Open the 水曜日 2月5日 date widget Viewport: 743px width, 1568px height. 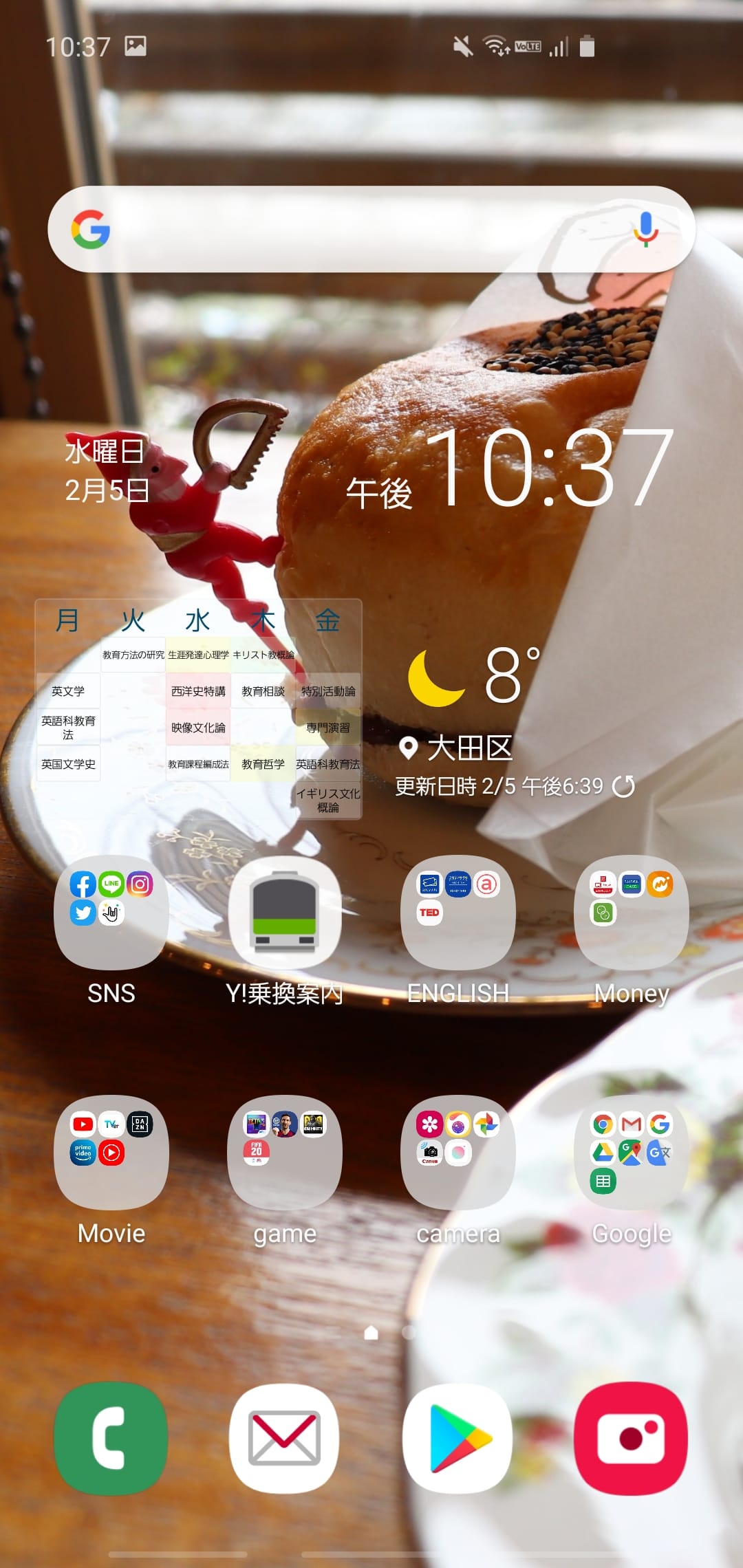(x=107, y=471)
